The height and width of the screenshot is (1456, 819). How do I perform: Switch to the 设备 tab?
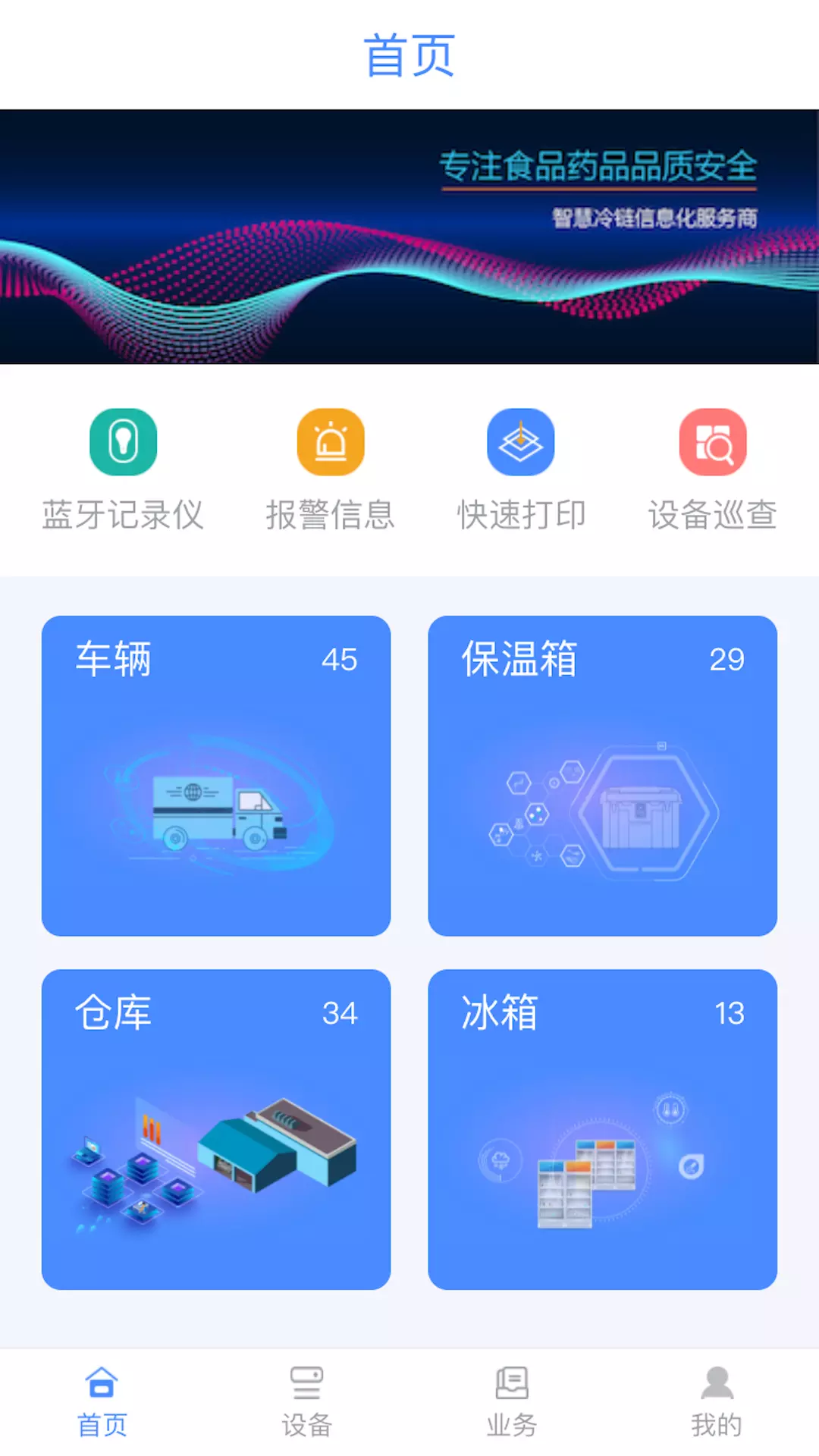click(x=307, y=1401)
